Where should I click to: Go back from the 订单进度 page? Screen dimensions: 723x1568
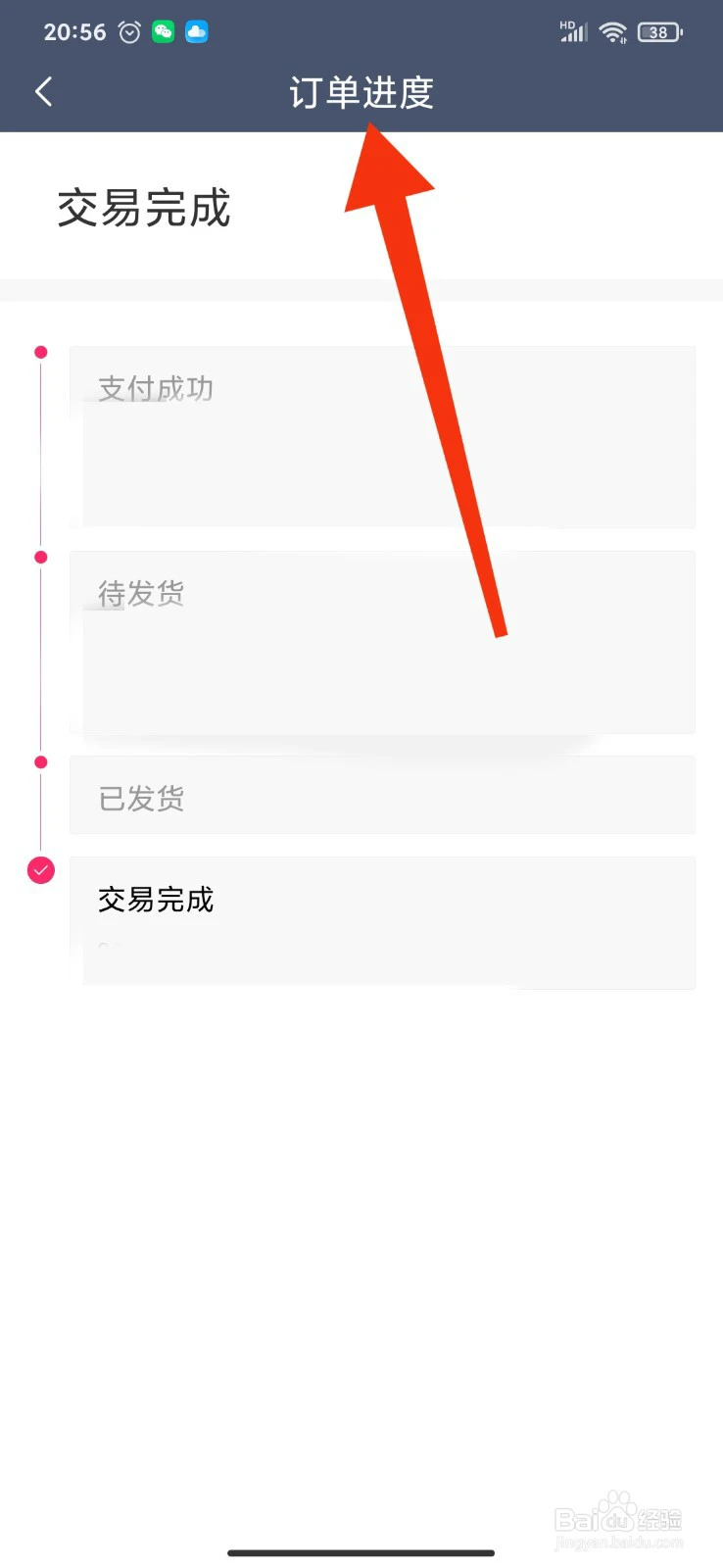[43, 92]
